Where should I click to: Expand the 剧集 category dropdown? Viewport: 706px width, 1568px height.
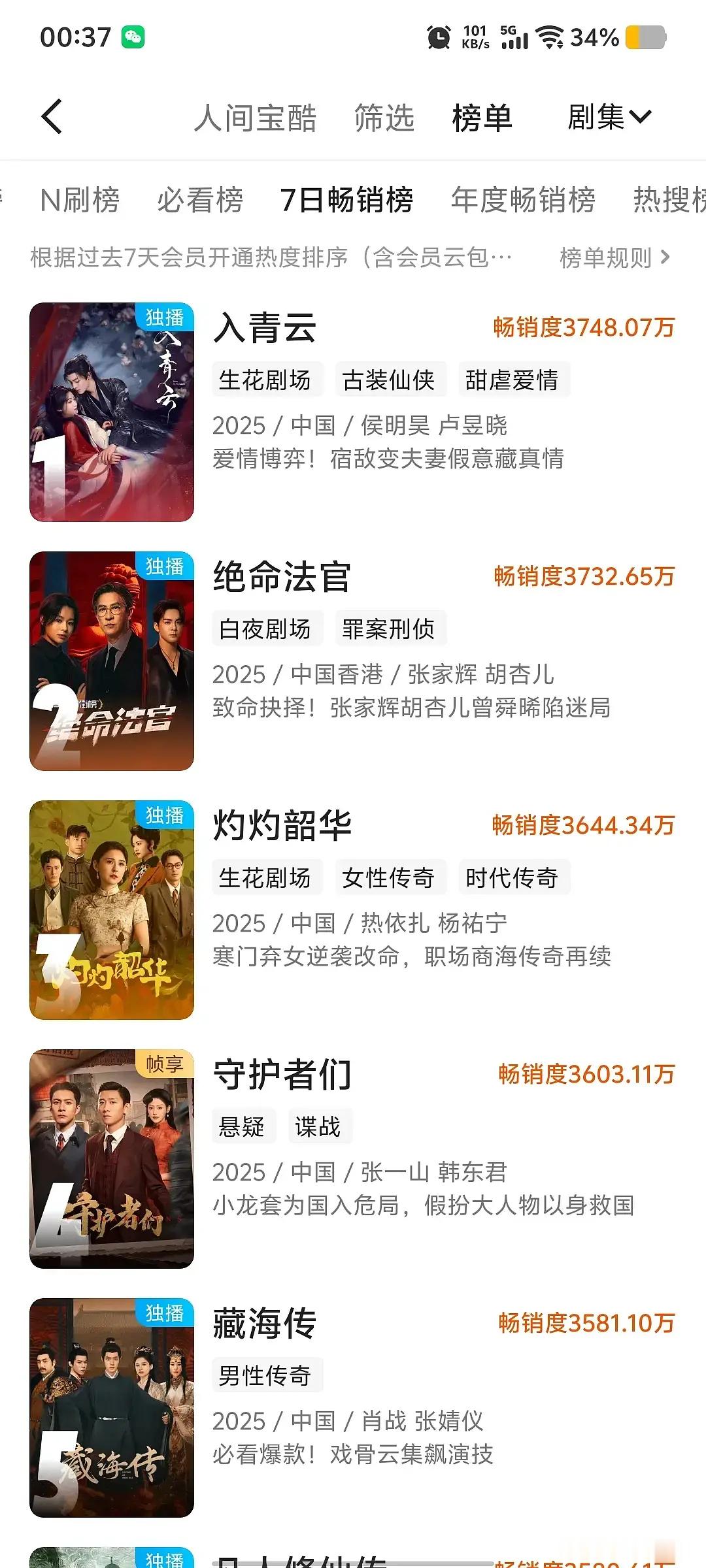pos(609,118)
